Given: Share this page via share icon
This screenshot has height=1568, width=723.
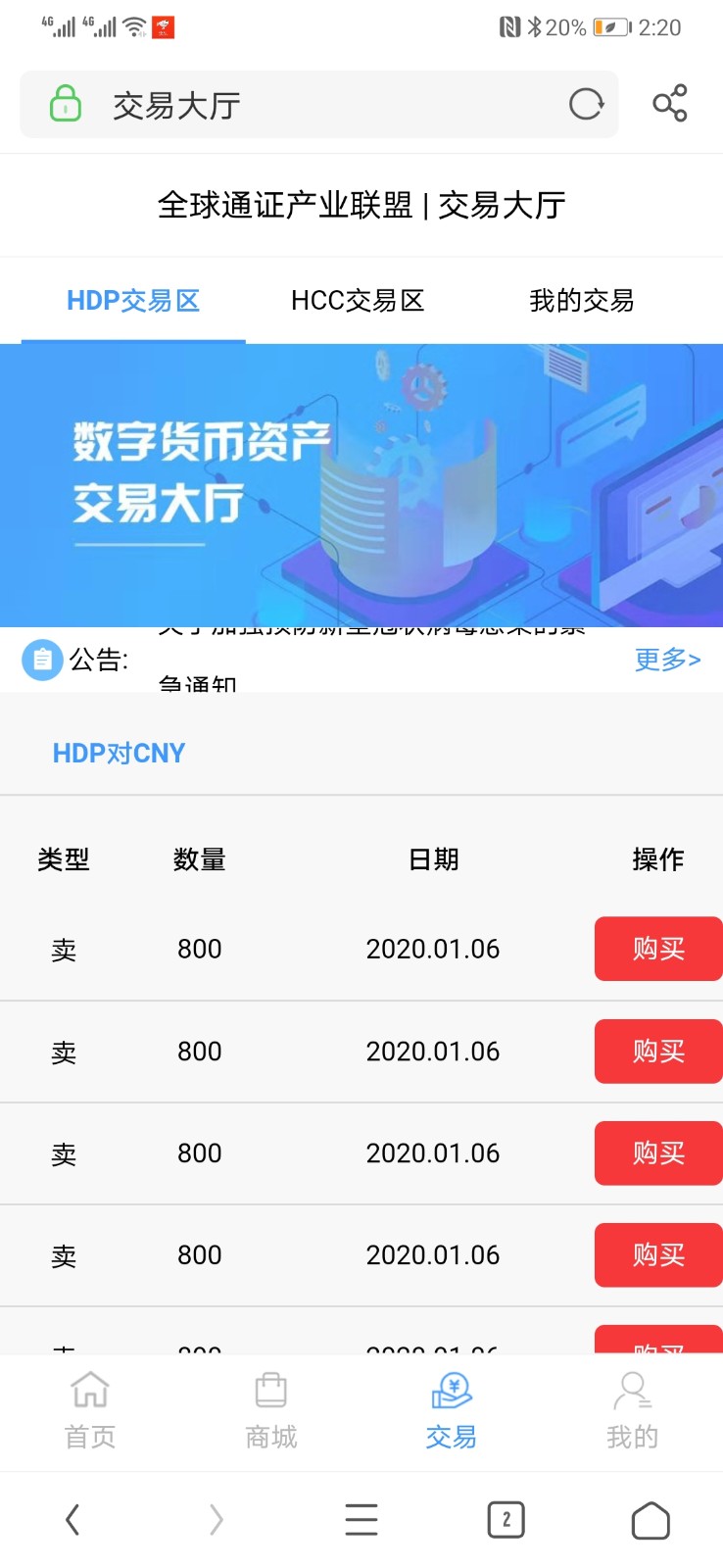Looking at the screenshot, I should pos(670,104).
